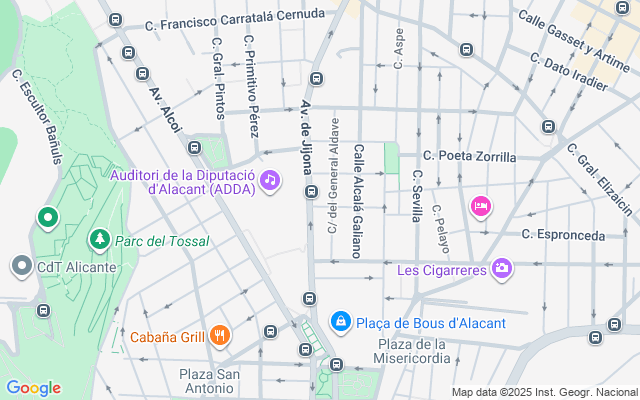The width and height of the screenshot is (640, 400).
Task: Tap the pink hotel marker near C. Pelayo
Action: click(480, 206)
